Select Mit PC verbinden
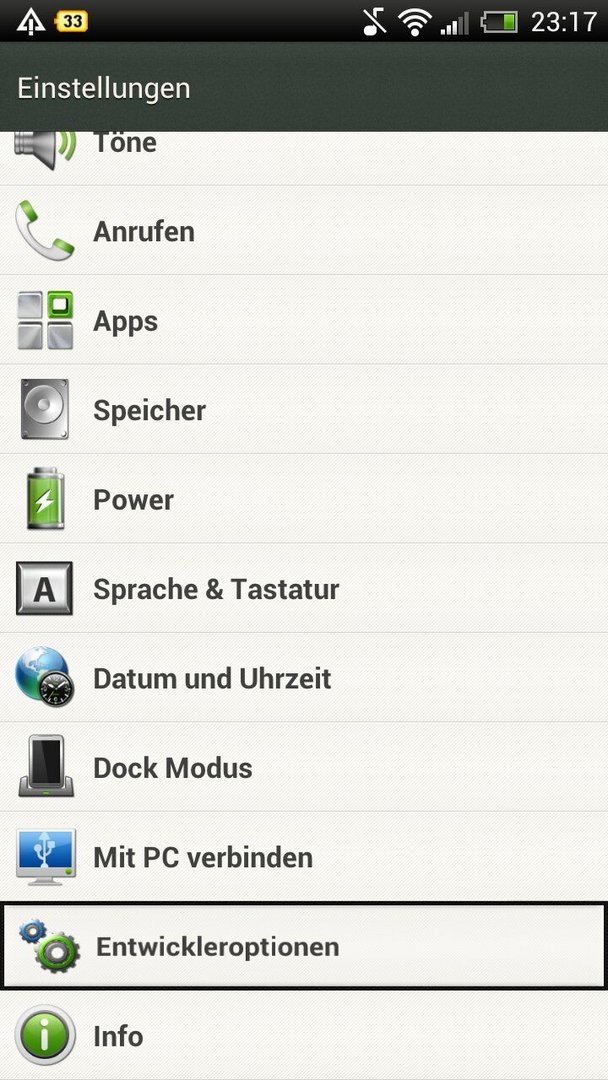 point(304,857)
